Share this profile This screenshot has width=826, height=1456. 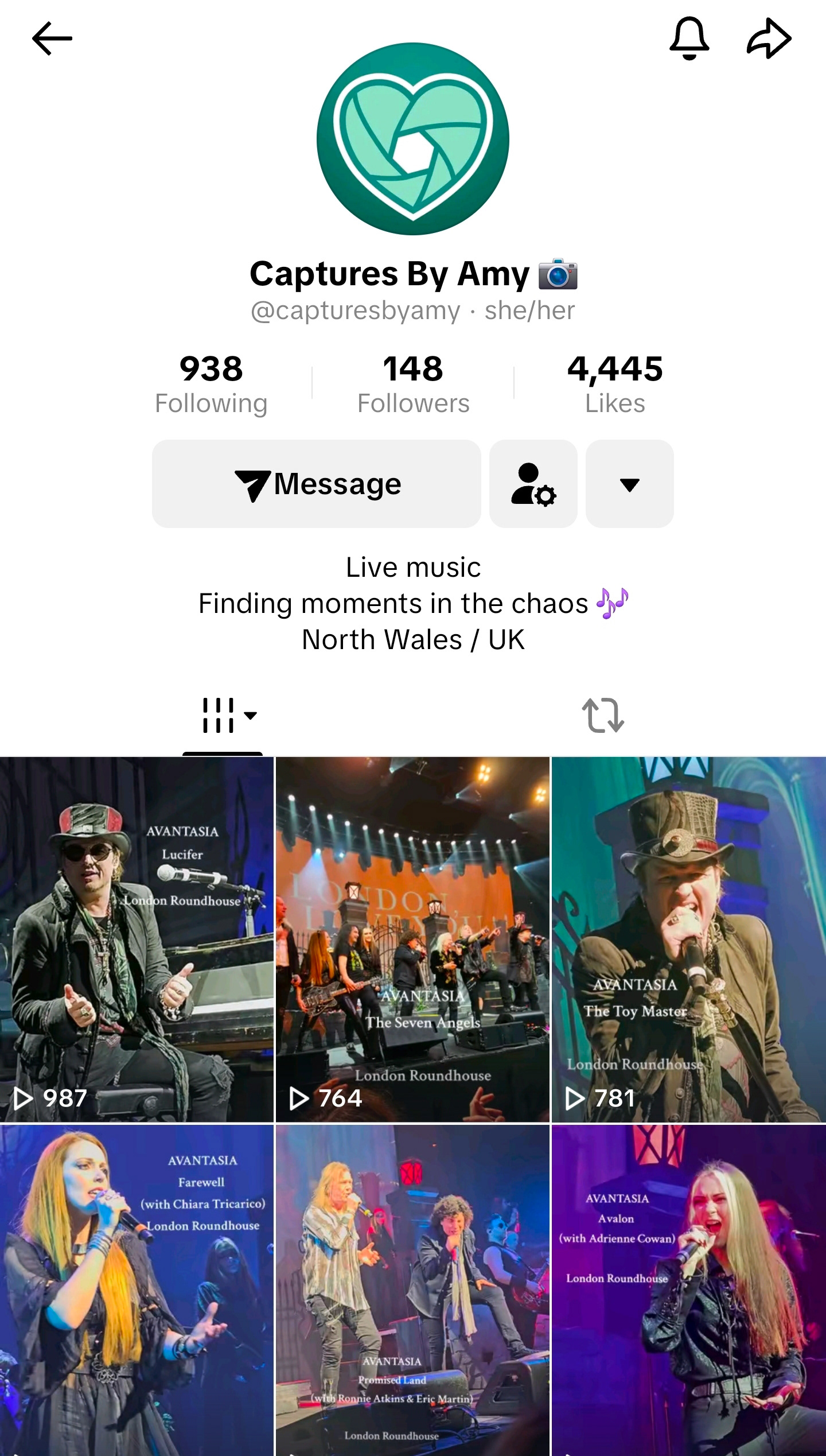(x=769, y=38)
